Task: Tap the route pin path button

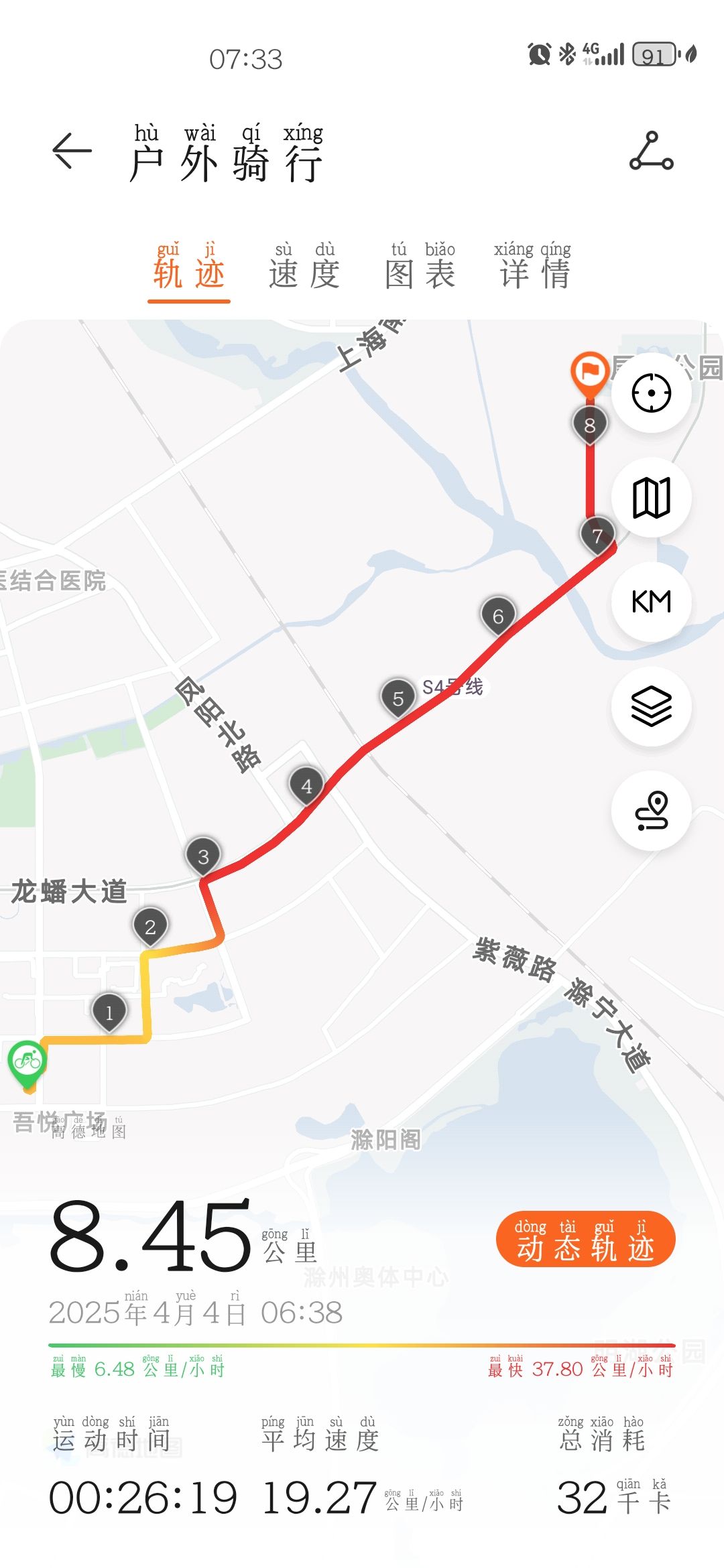Action: 651,811
